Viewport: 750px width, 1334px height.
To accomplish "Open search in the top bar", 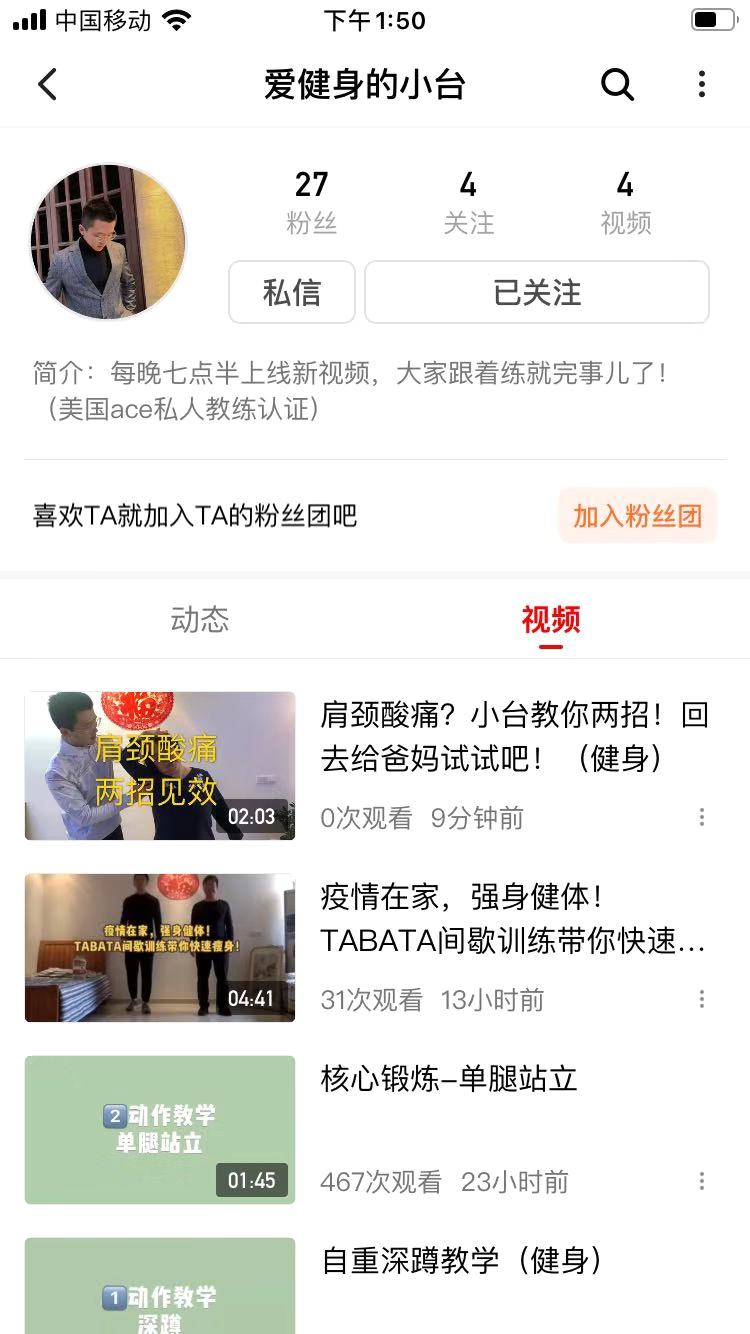I will point(617,85).
